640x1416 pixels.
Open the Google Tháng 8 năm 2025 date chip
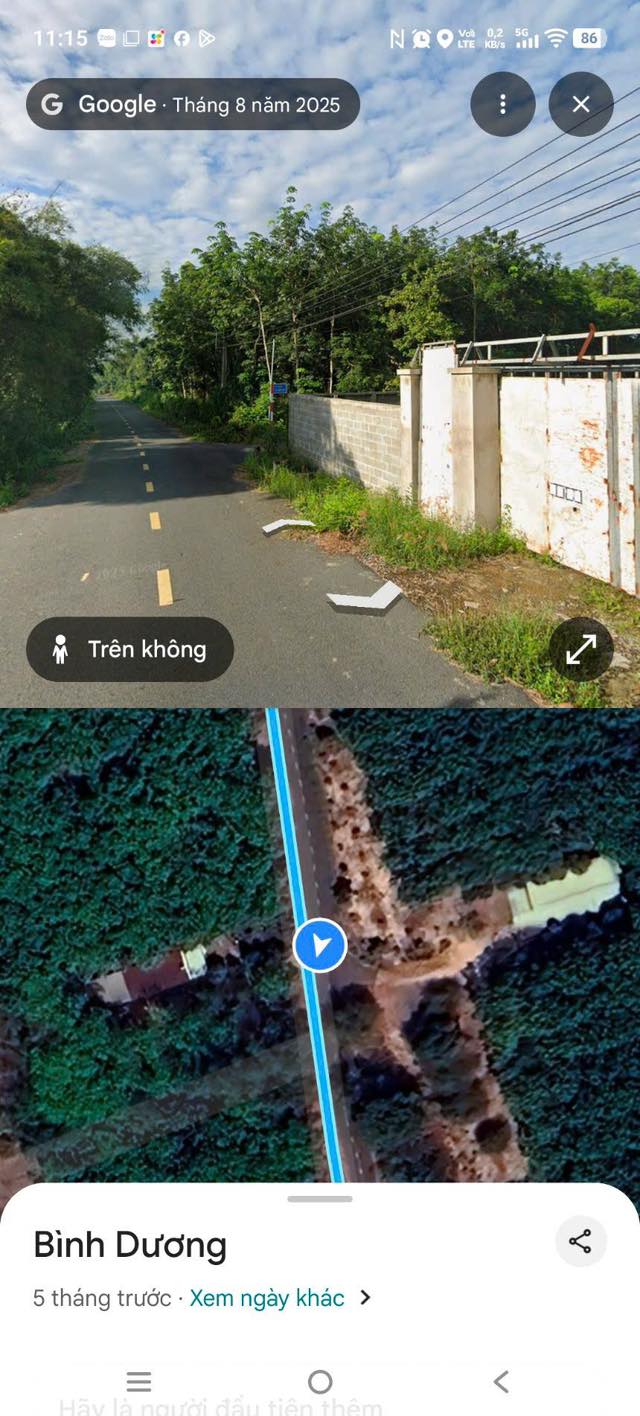(x=193, y=104)
